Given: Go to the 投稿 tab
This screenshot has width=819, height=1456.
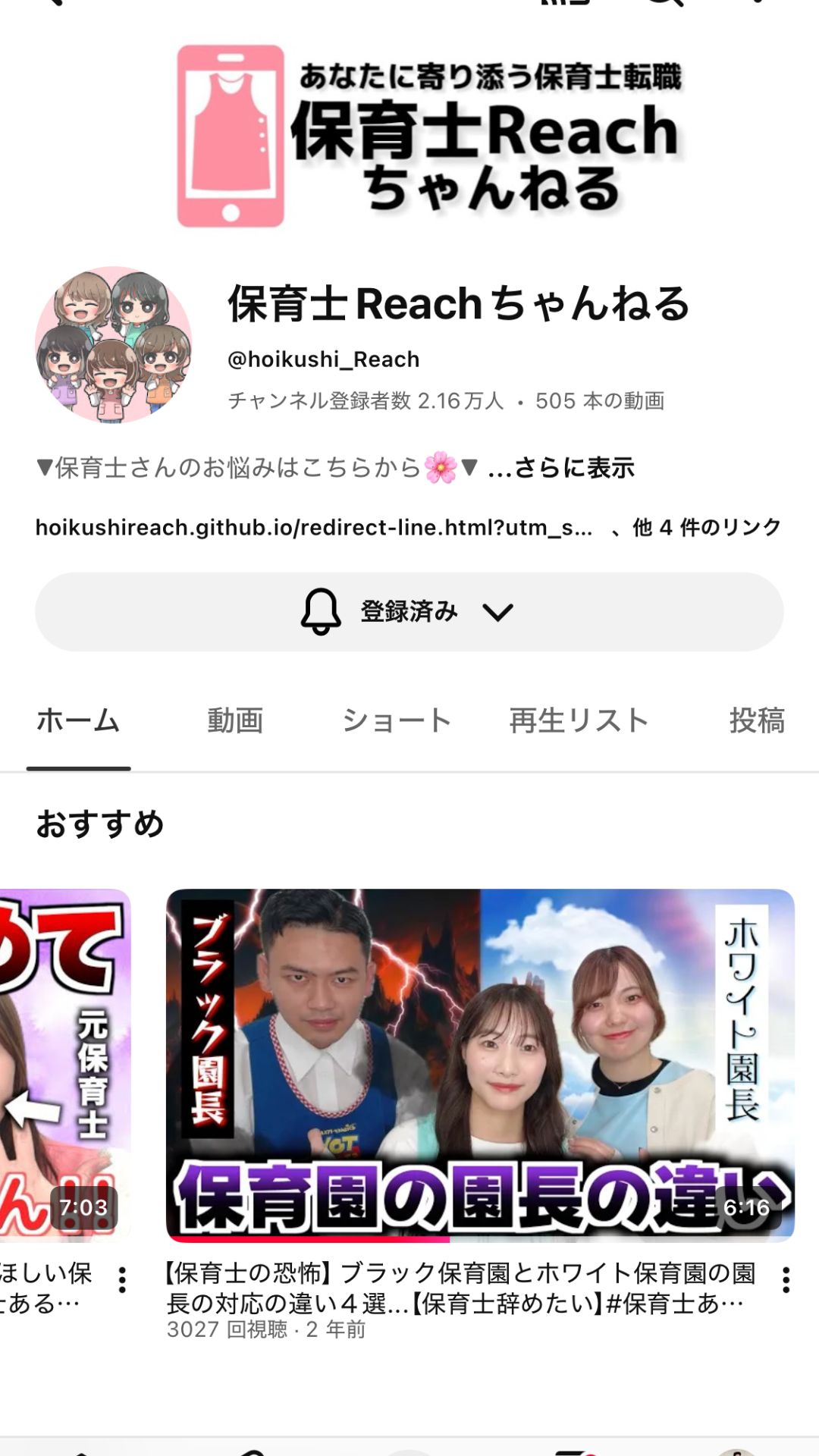Looking at the screenshot, I should point(757,720).
